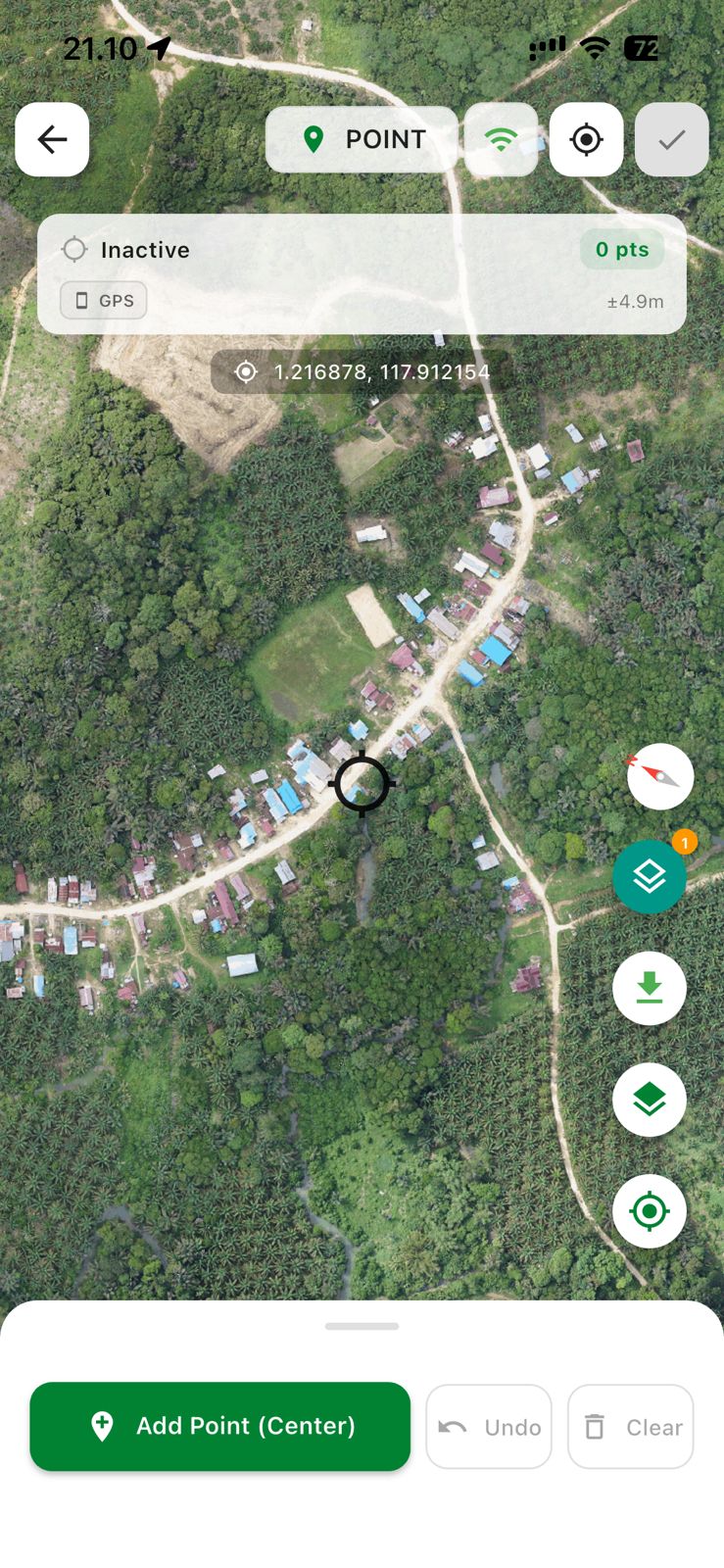This screenshot has height=1568, width=724.
Task: Tap the download map button
Action: [x=650, y=988]
